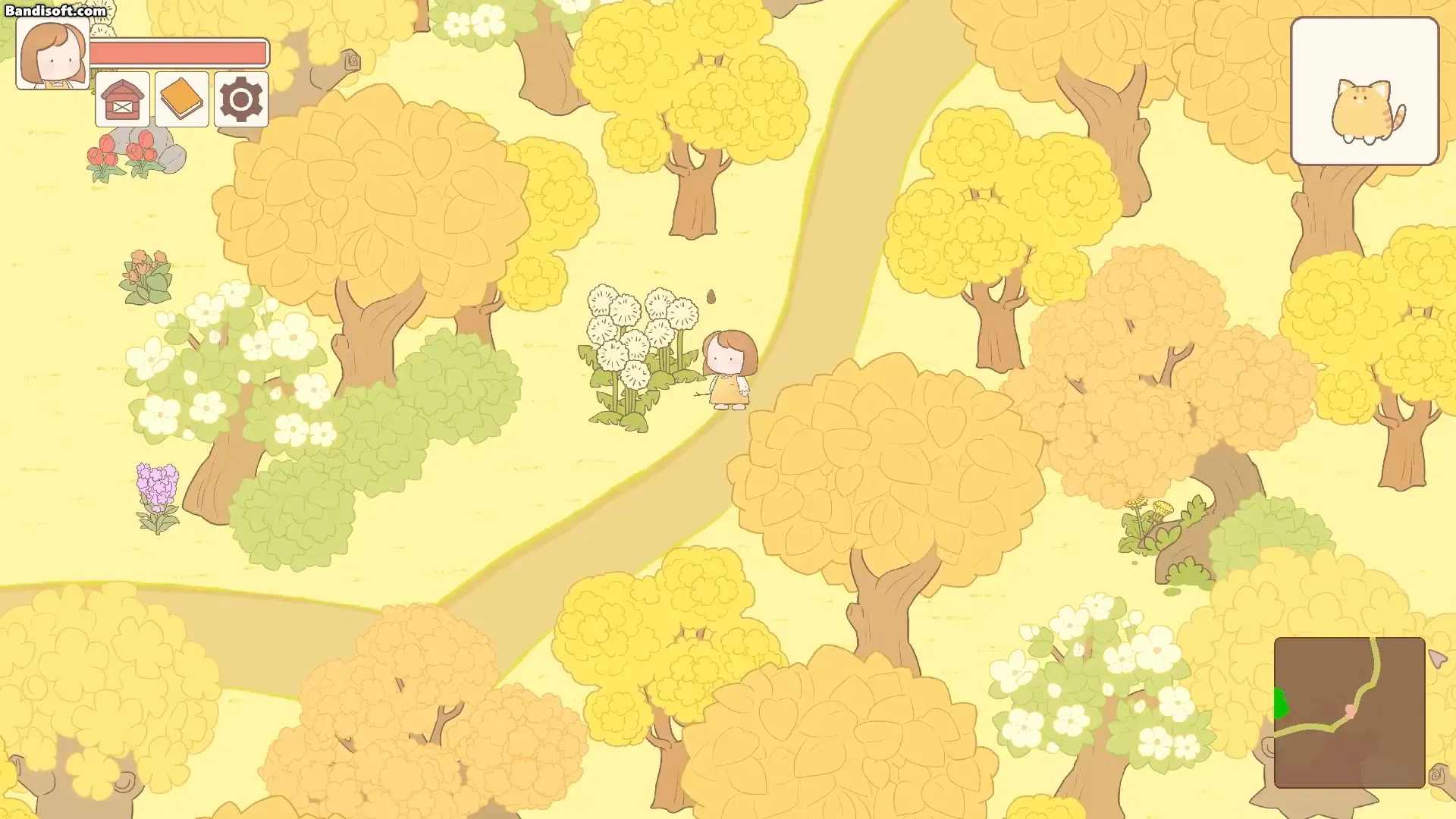Open the settings gear
This screenshot has height=819, width=1456.
241,99
